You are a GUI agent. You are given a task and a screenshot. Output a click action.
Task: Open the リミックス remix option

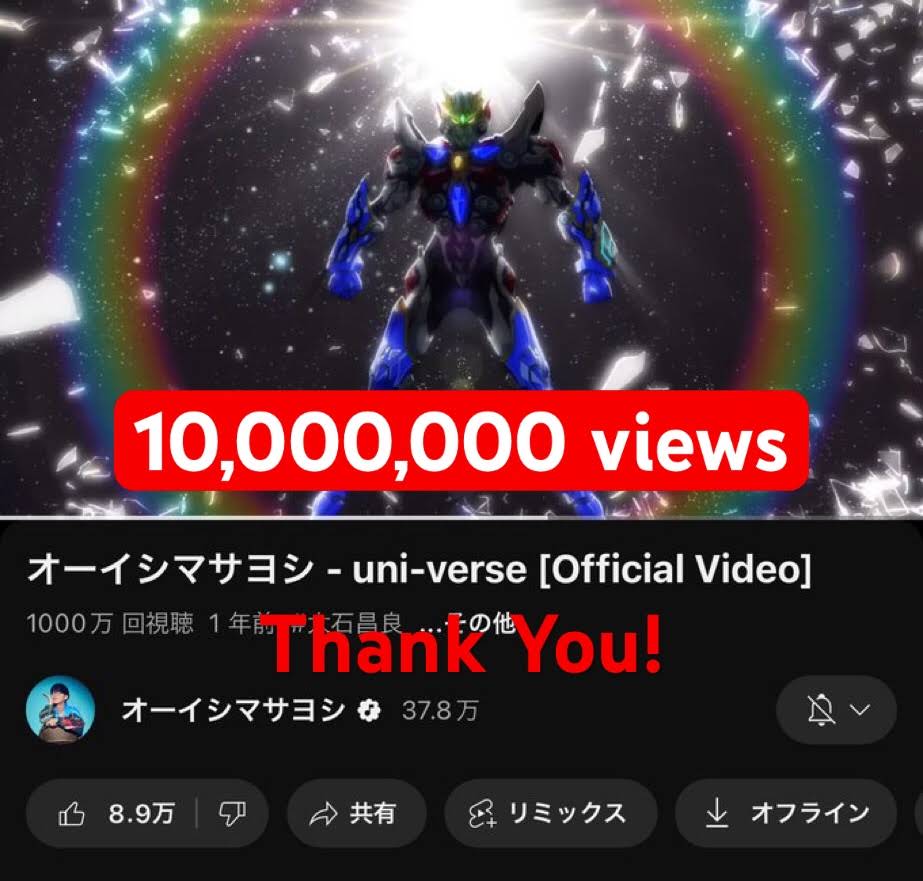click(549, 815)
